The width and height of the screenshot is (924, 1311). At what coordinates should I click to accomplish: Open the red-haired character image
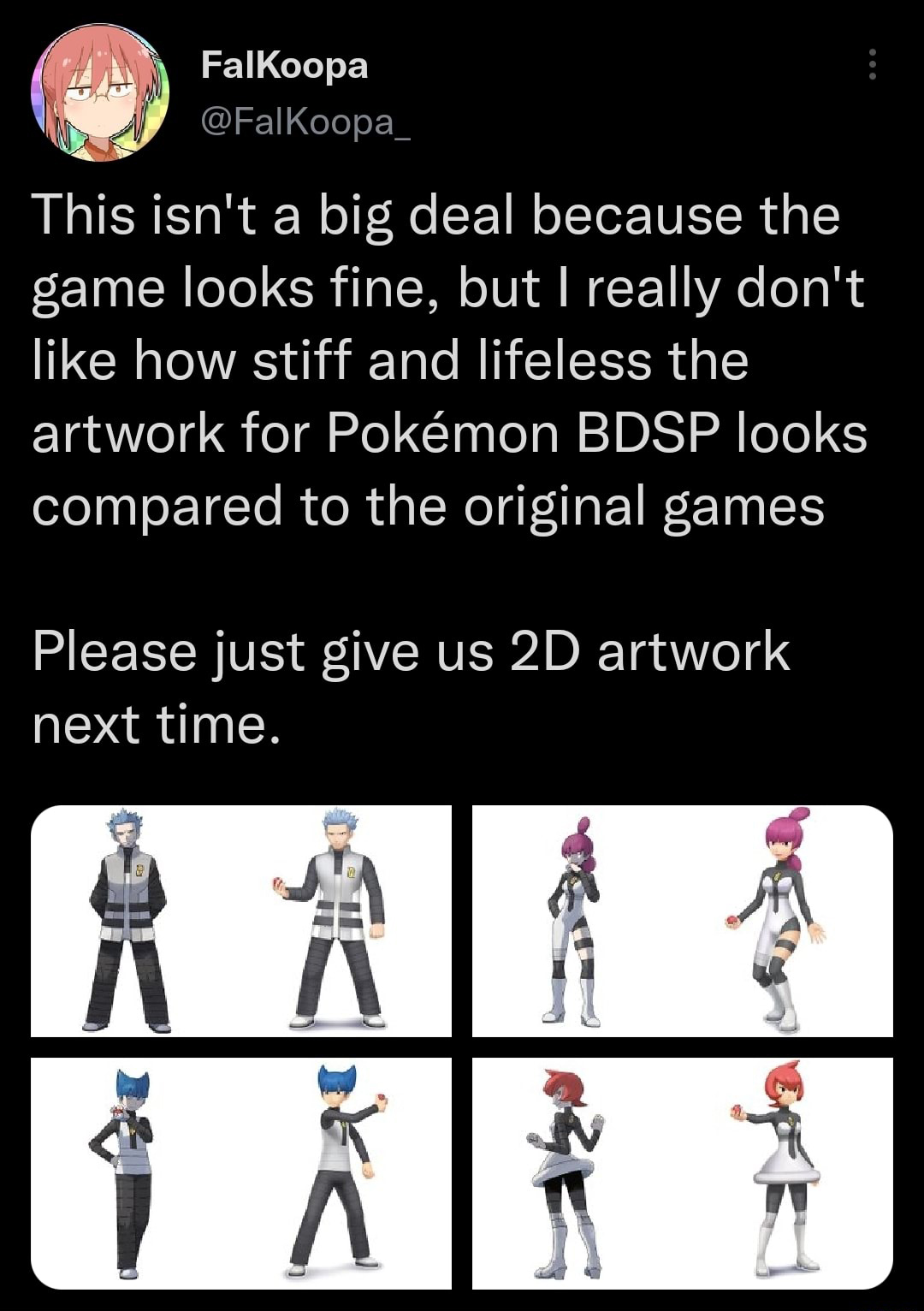coord(682,1172)
